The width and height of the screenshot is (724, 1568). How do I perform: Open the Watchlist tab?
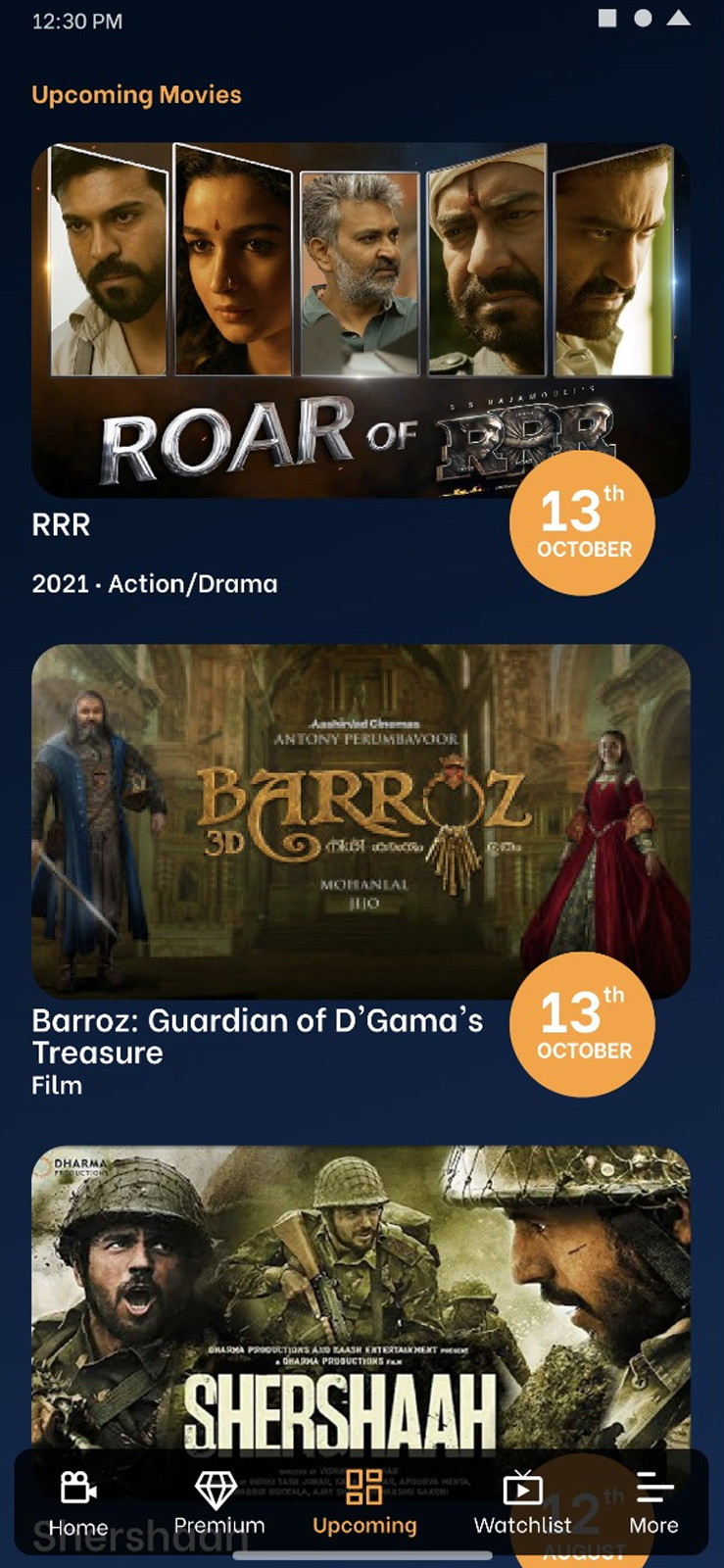pyautogui.click(x=522, y=1504)
